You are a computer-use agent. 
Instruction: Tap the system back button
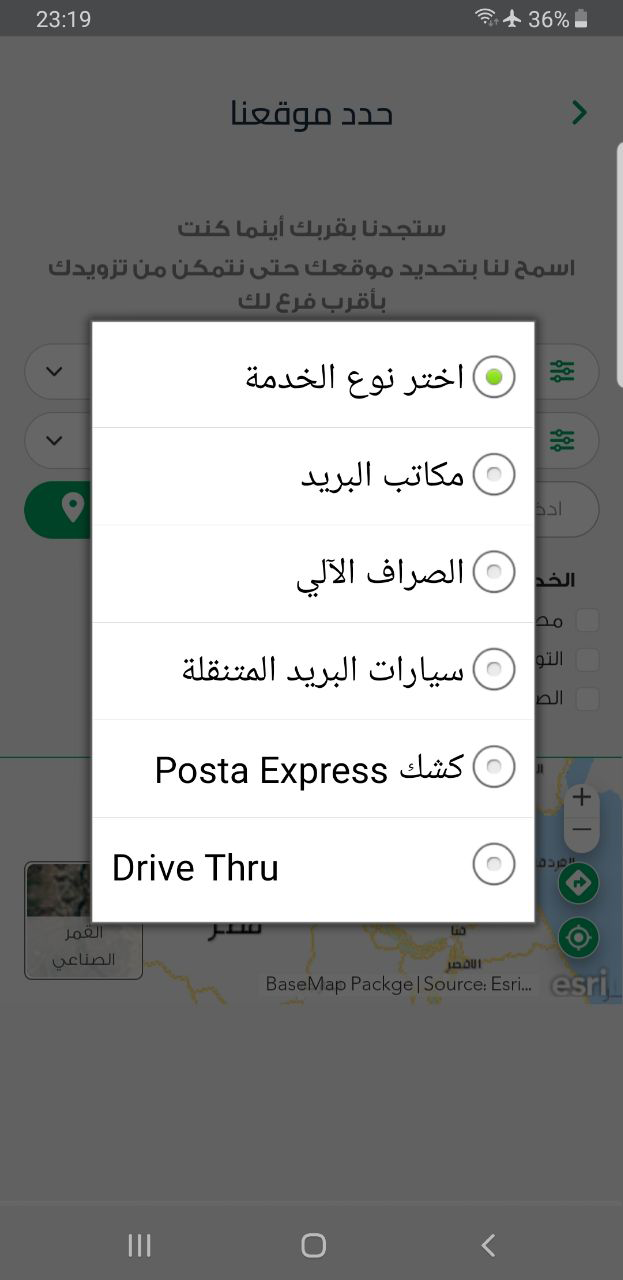click(488, 1245)
